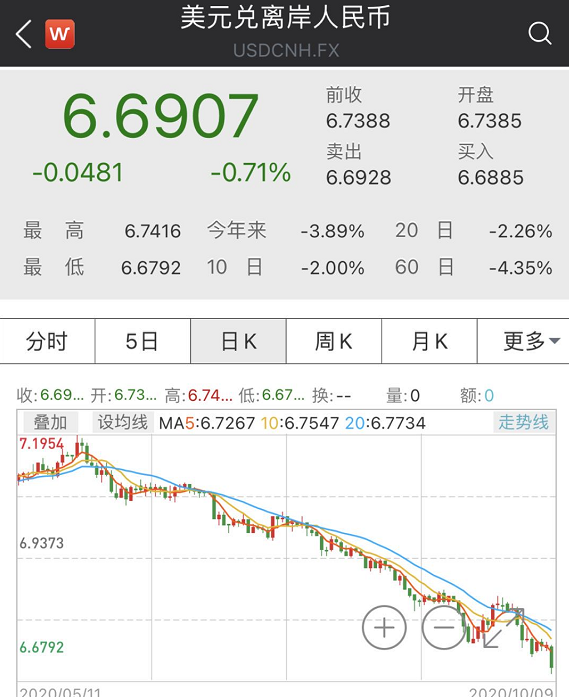Open 设均线 moving average settings

pos(123,422)
